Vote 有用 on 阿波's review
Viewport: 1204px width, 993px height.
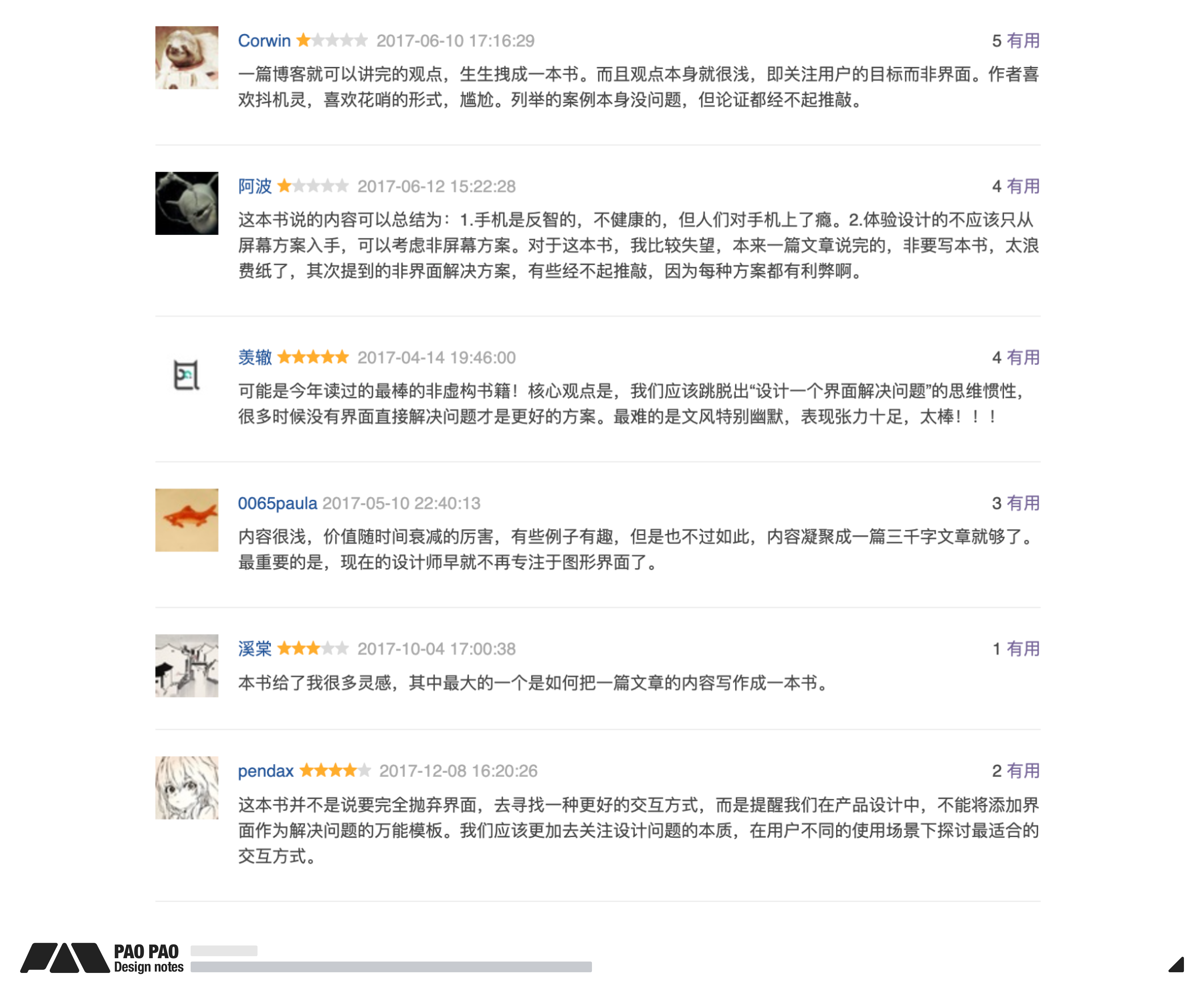click(1022, 186)
